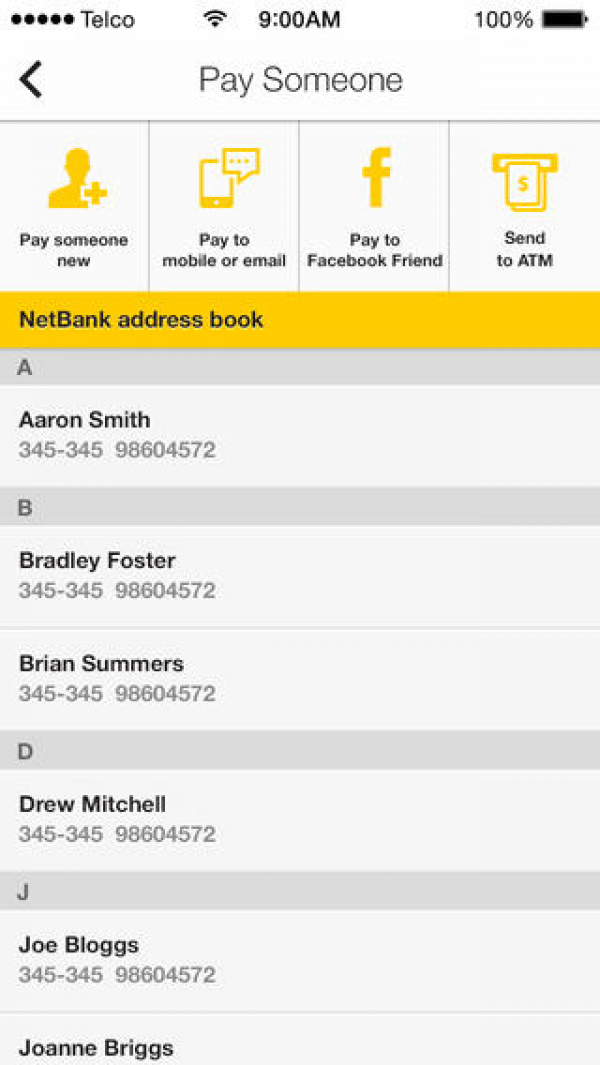
Task: Pay Aaron Smith from address book
Action: point(300,435)
